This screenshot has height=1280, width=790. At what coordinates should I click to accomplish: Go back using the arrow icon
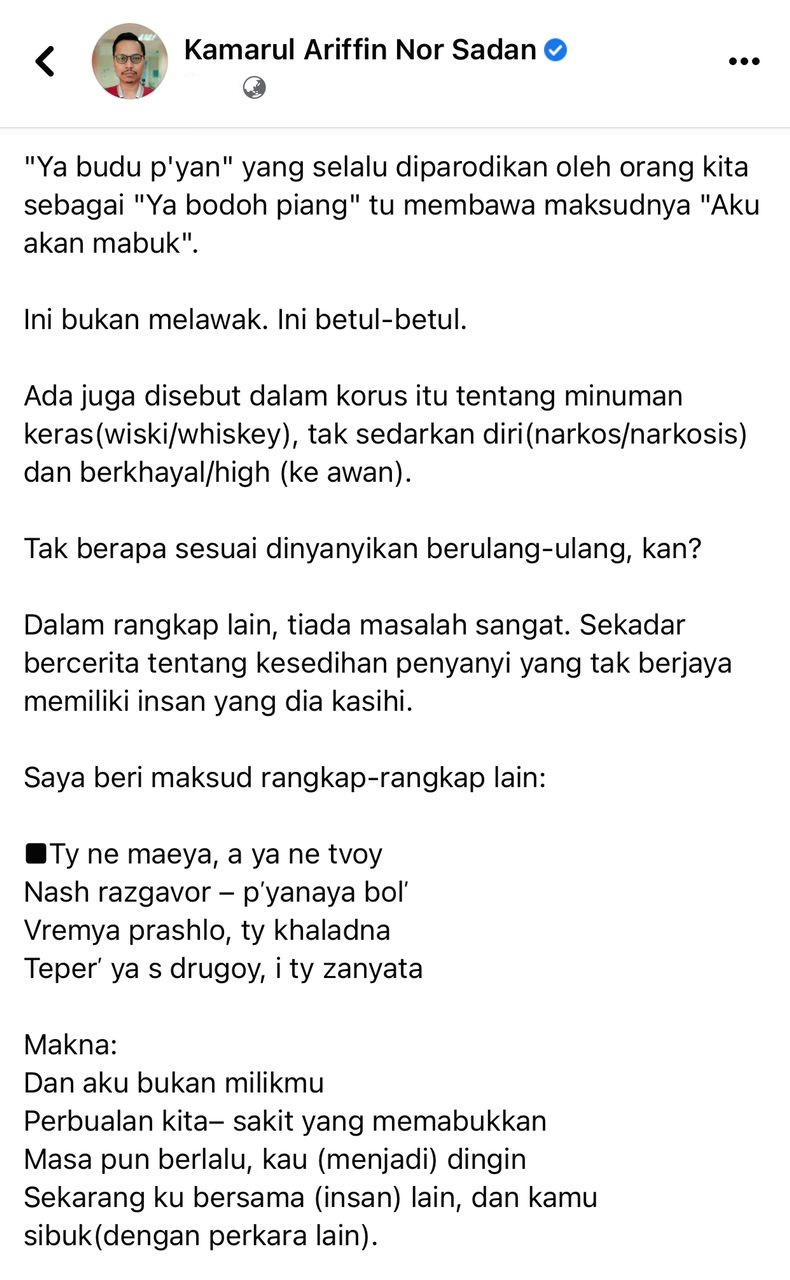tap(44, 62)
